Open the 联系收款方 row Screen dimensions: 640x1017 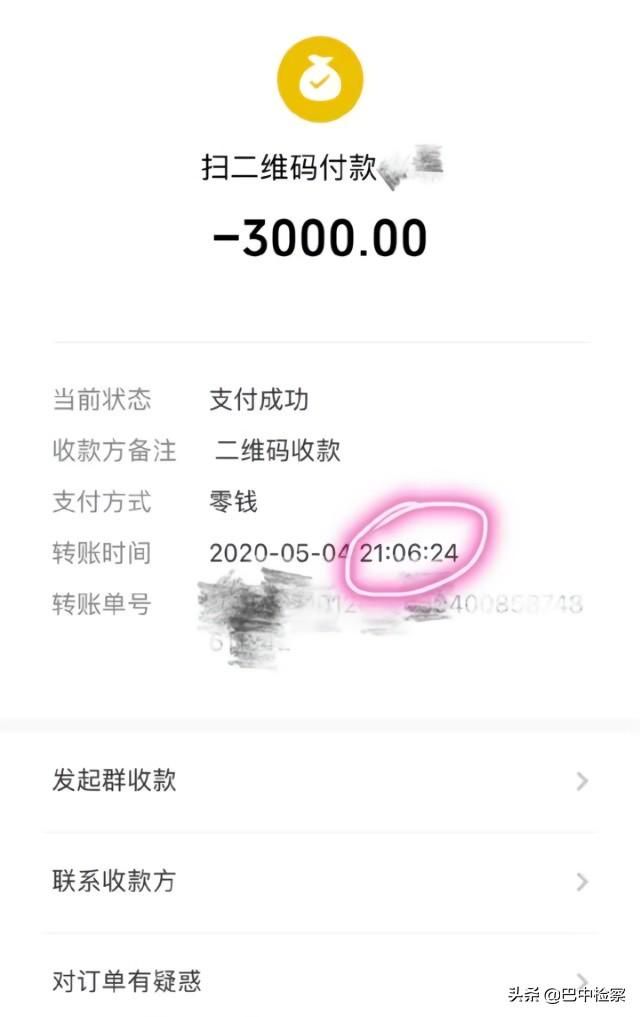coord(318,882)
